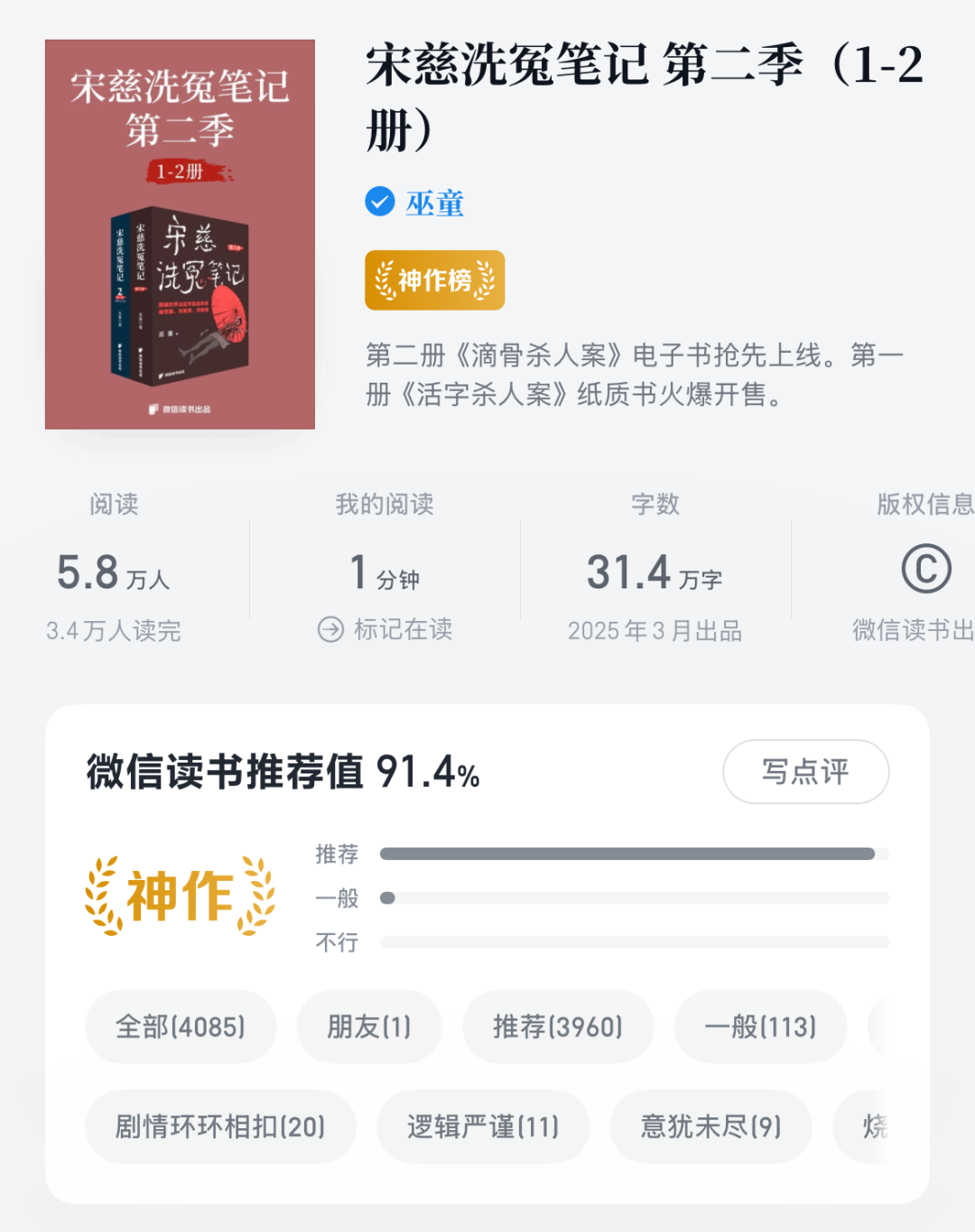Toggle the 推荐(3960) review filter
This screenshot has width=975, height=1232.
pyautogui.click(x=557, y=1026)
